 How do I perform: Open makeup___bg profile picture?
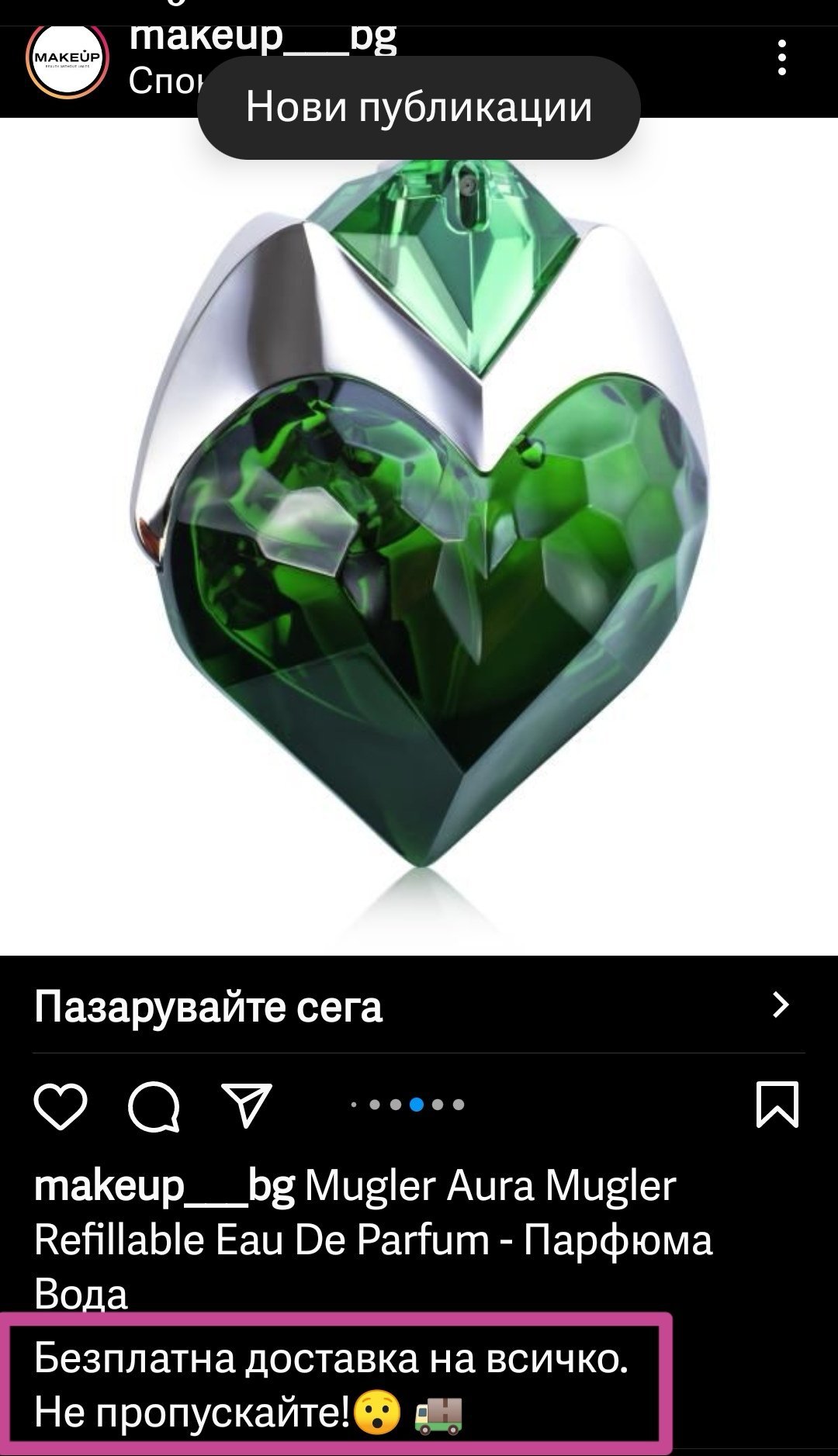[68, 59]
